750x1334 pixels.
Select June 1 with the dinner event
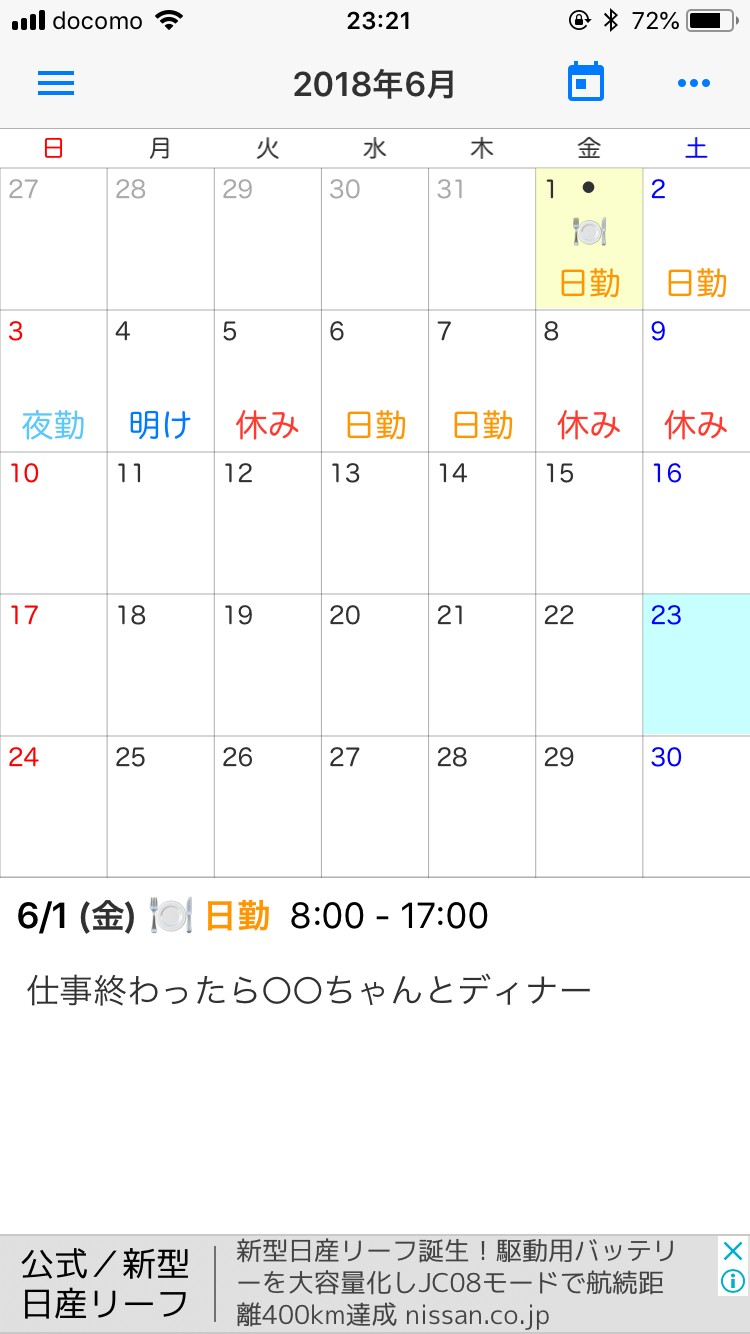coord(589,239)
